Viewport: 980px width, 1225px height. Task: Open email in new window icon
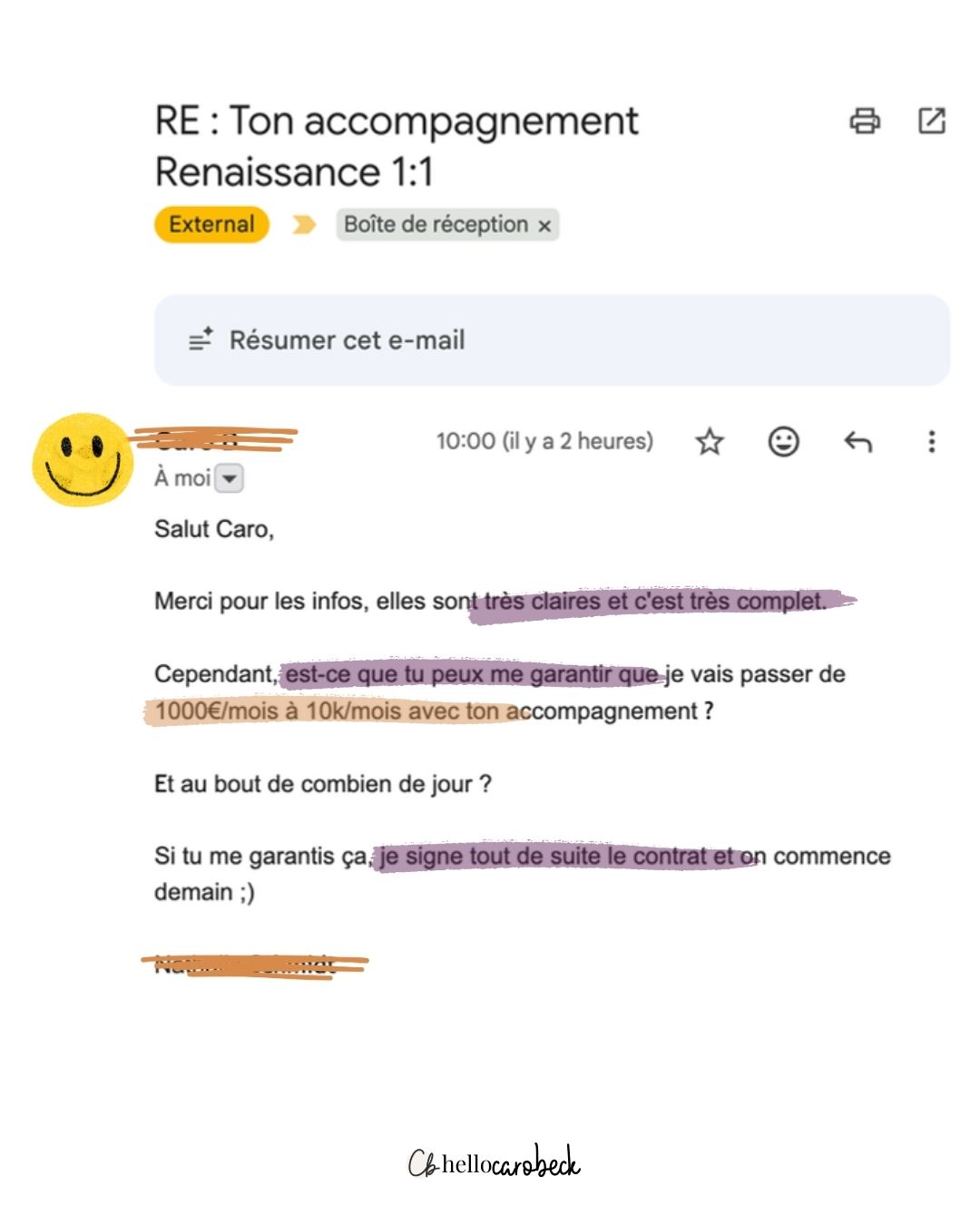pos(931,121)
